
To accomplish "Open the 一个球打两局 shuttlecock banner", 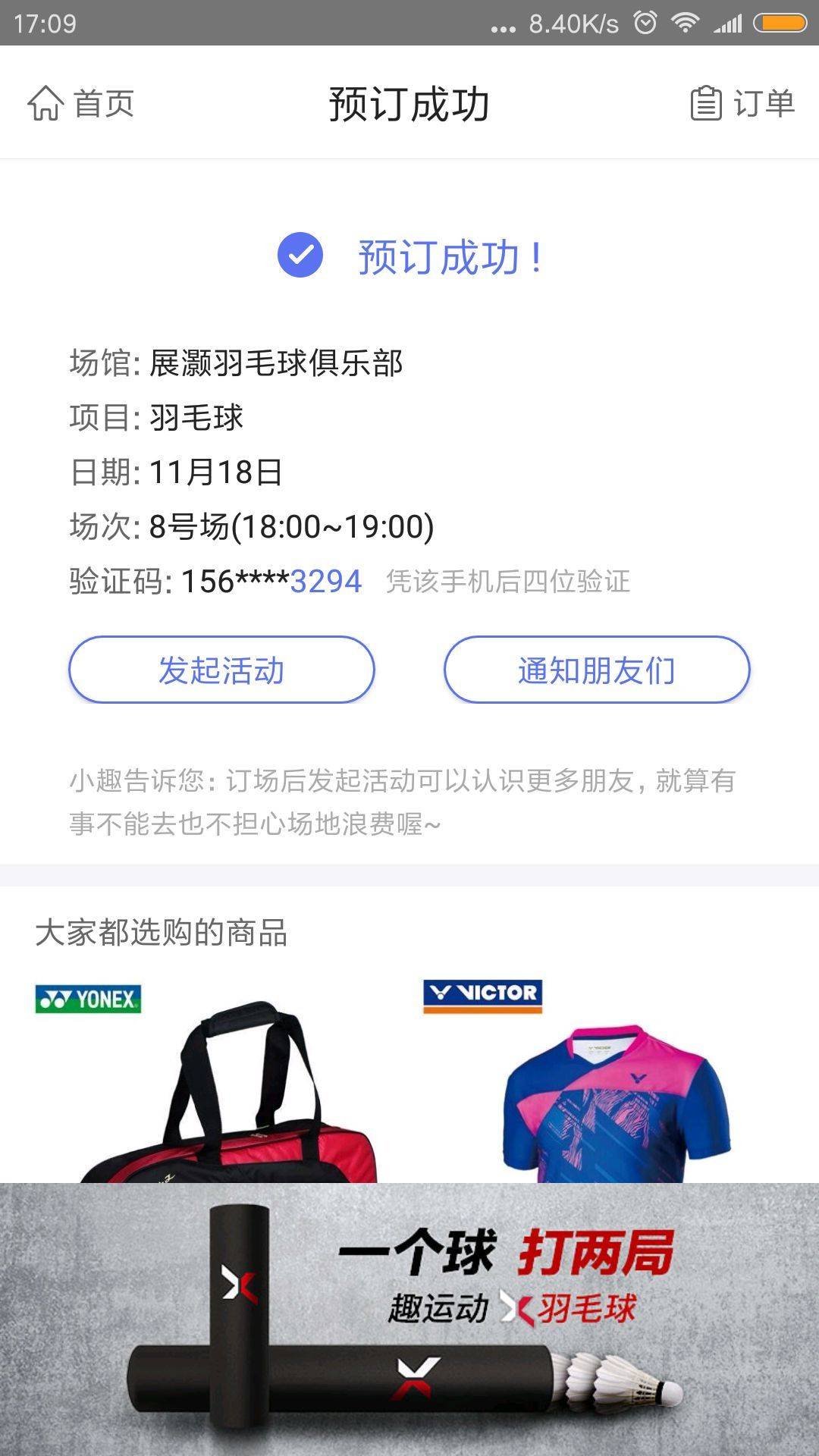I will [409, 1319].
